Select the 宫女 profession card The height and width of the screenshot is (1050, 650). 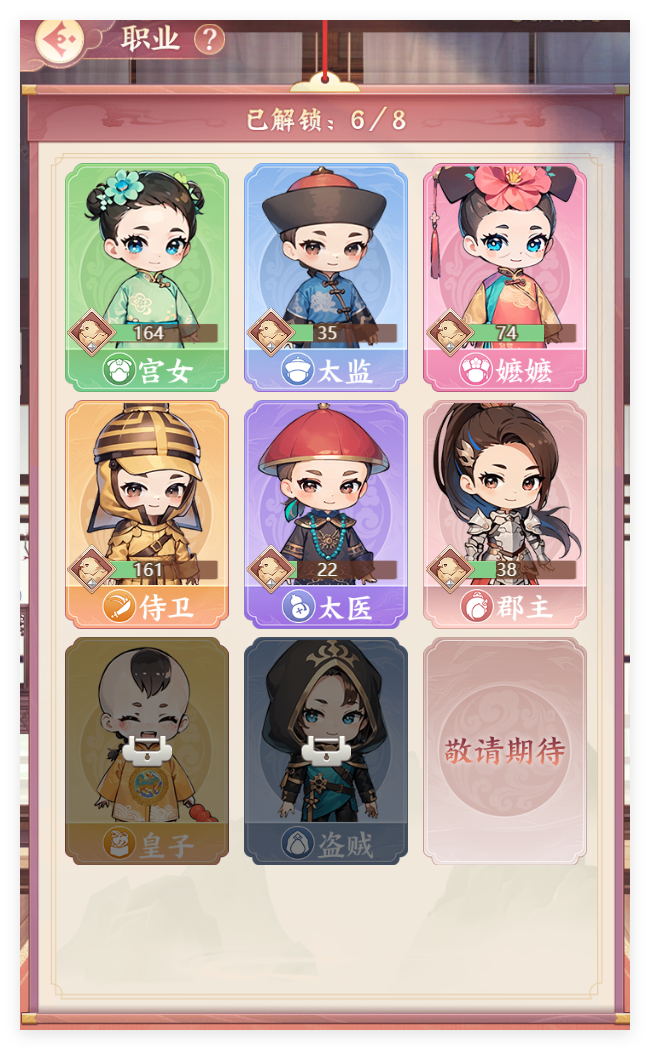pyautogui.click(x=147, y=277)
